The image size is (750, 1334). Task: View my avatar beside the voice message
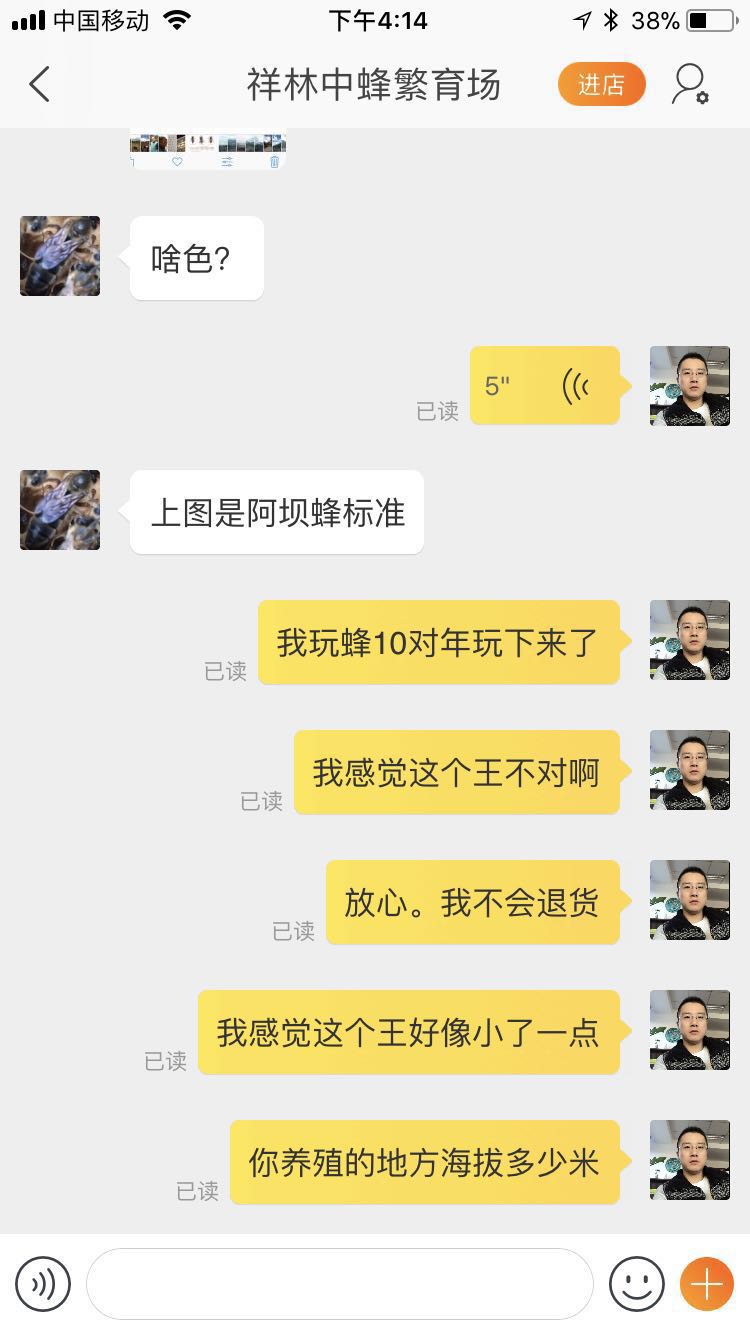point(689,386)
